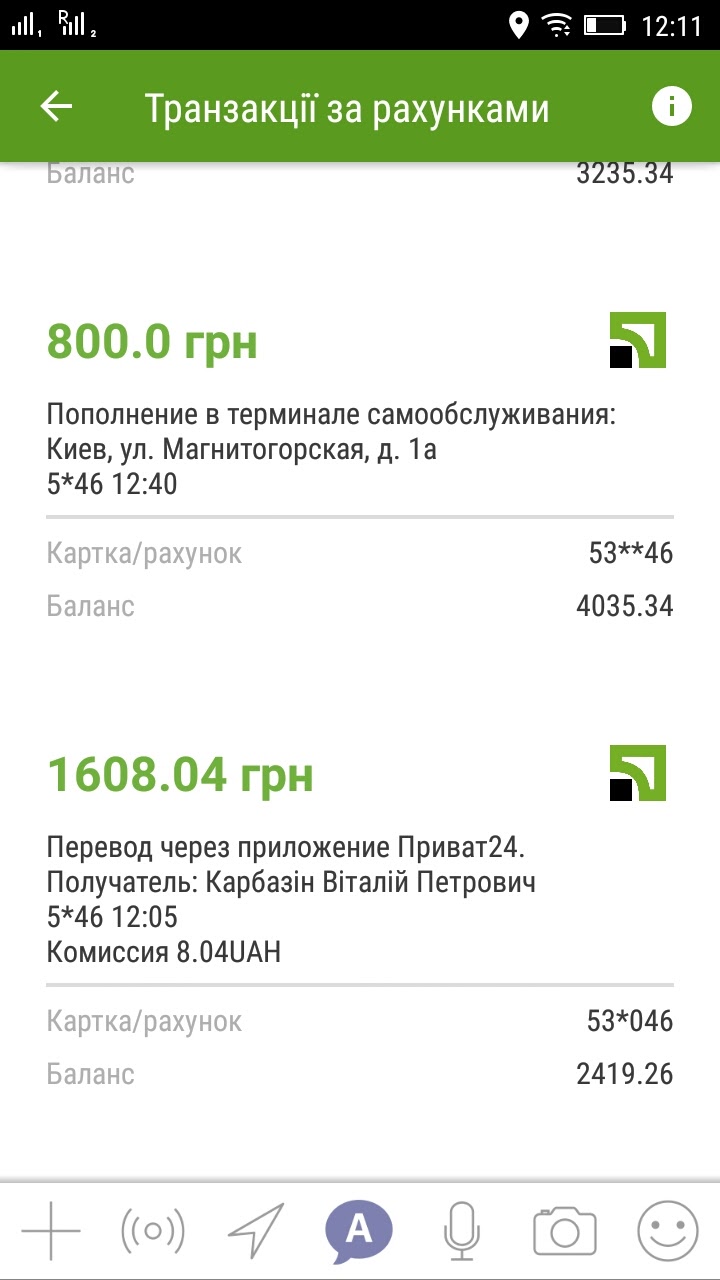Viewport: 720px width, 1280px height.
Task: Open the camera icon in the bottom bar
Action: 564,1231
